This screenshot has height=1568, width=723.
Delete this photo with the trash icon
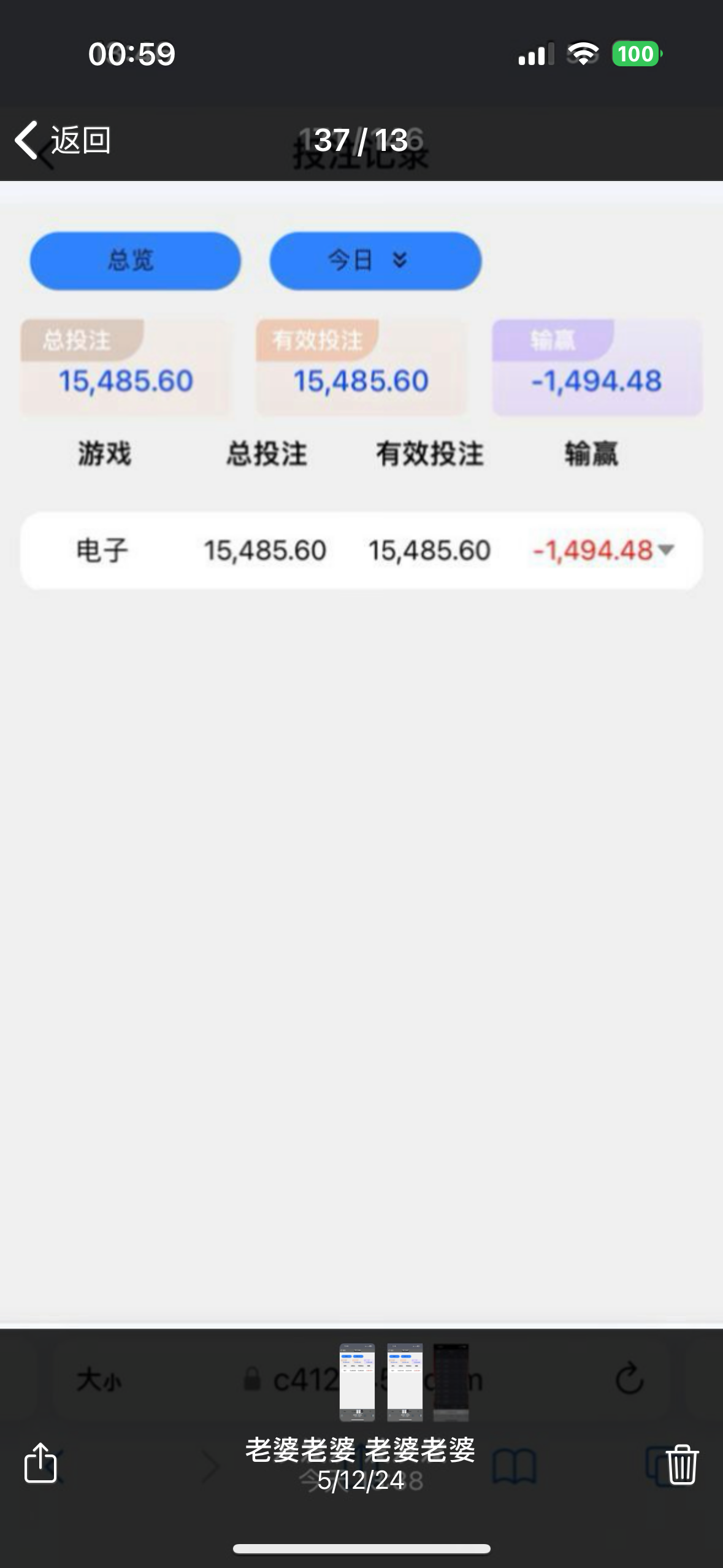(681, 1464)
